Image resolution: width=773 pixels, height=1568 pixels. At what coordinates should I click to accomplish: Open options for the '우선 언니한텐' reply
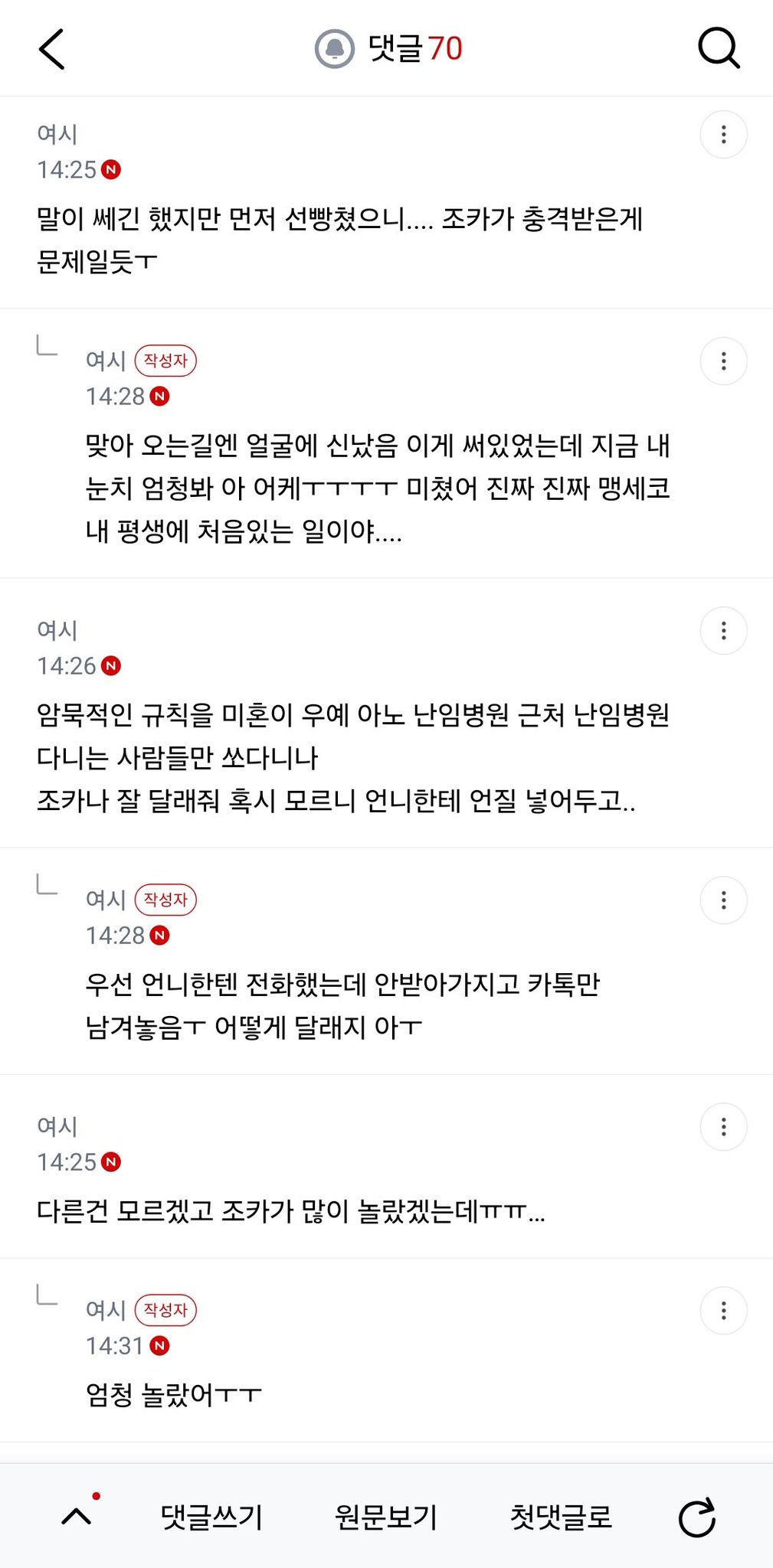723,900
